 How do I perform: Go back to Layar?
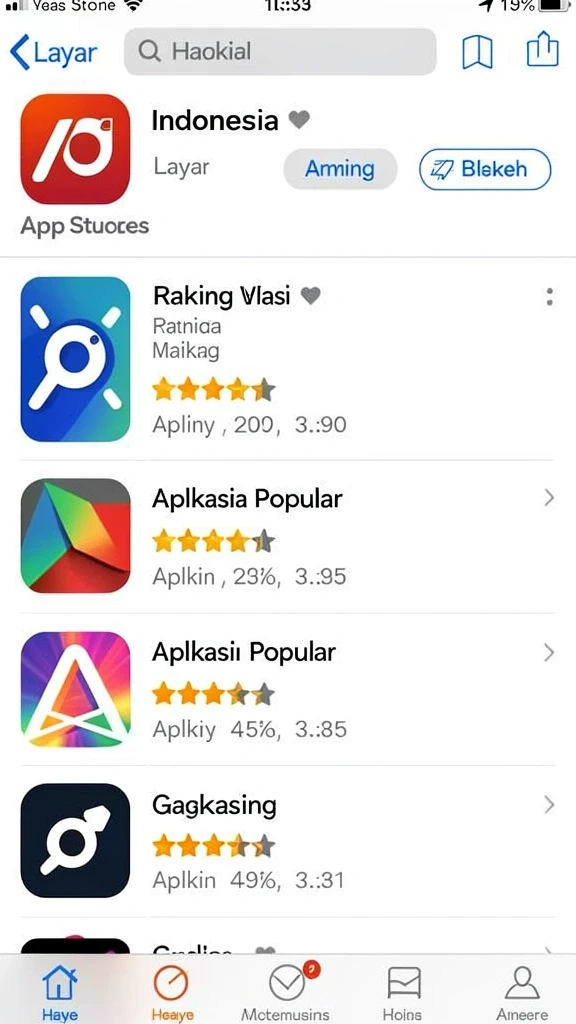[x=54, y=53]
